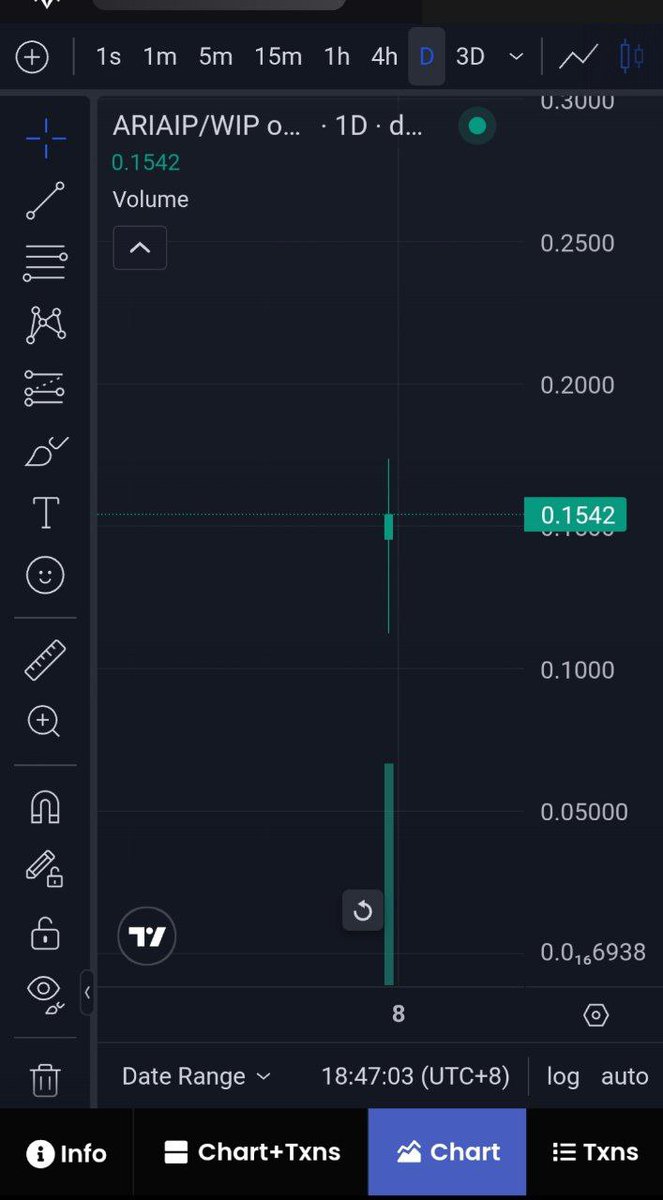
Task: Change the candlestick chart style
Action: coord(631,57)
